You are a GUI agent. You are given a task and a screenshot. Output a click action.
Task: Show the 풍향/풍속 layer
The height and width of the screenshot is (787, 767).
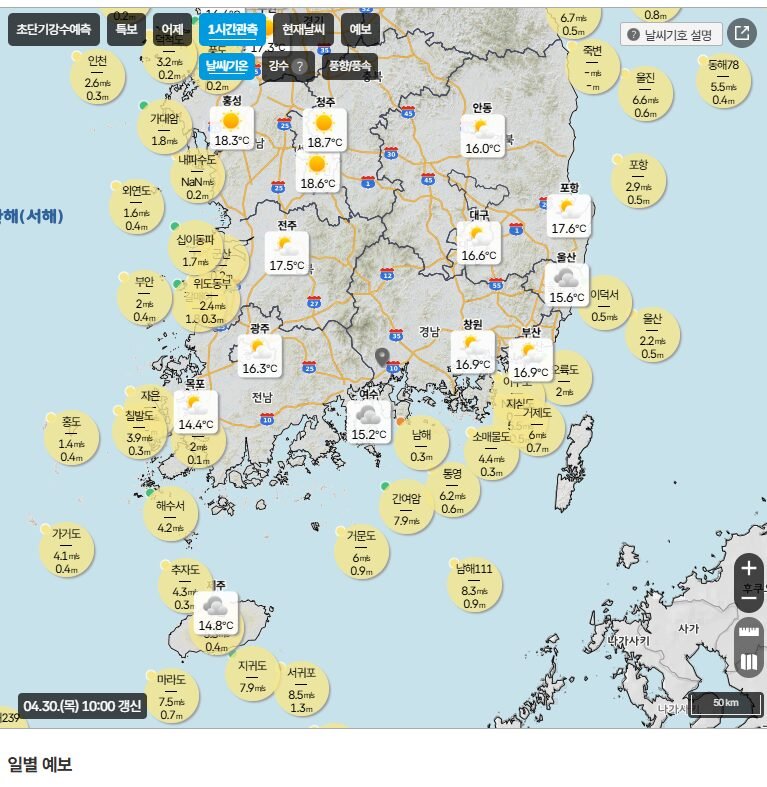(349, 66)
